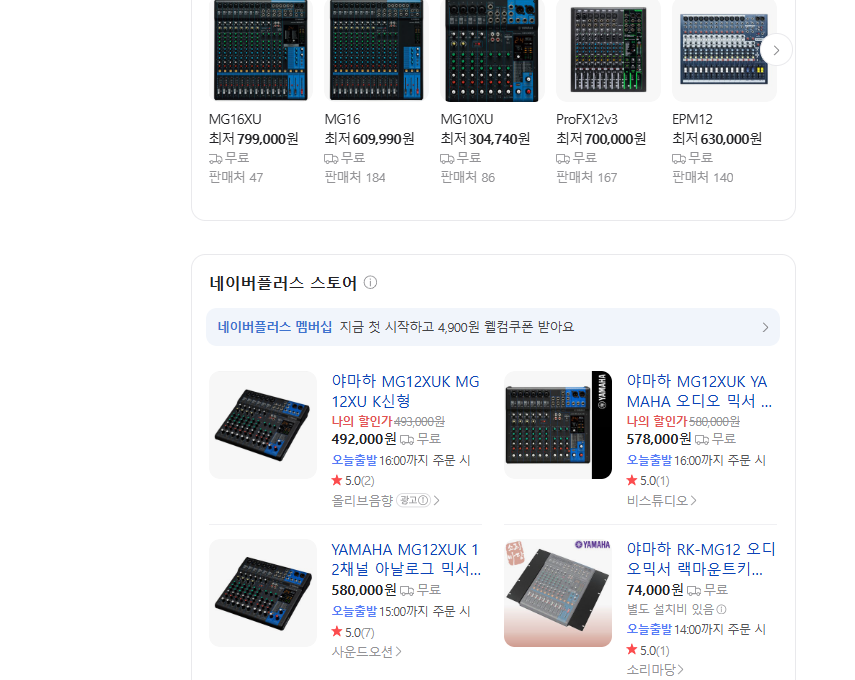855x680 pixels.
Task: Open 야마하 MG12XUK MG12XU K신형 listing
Action: (405, 391)
